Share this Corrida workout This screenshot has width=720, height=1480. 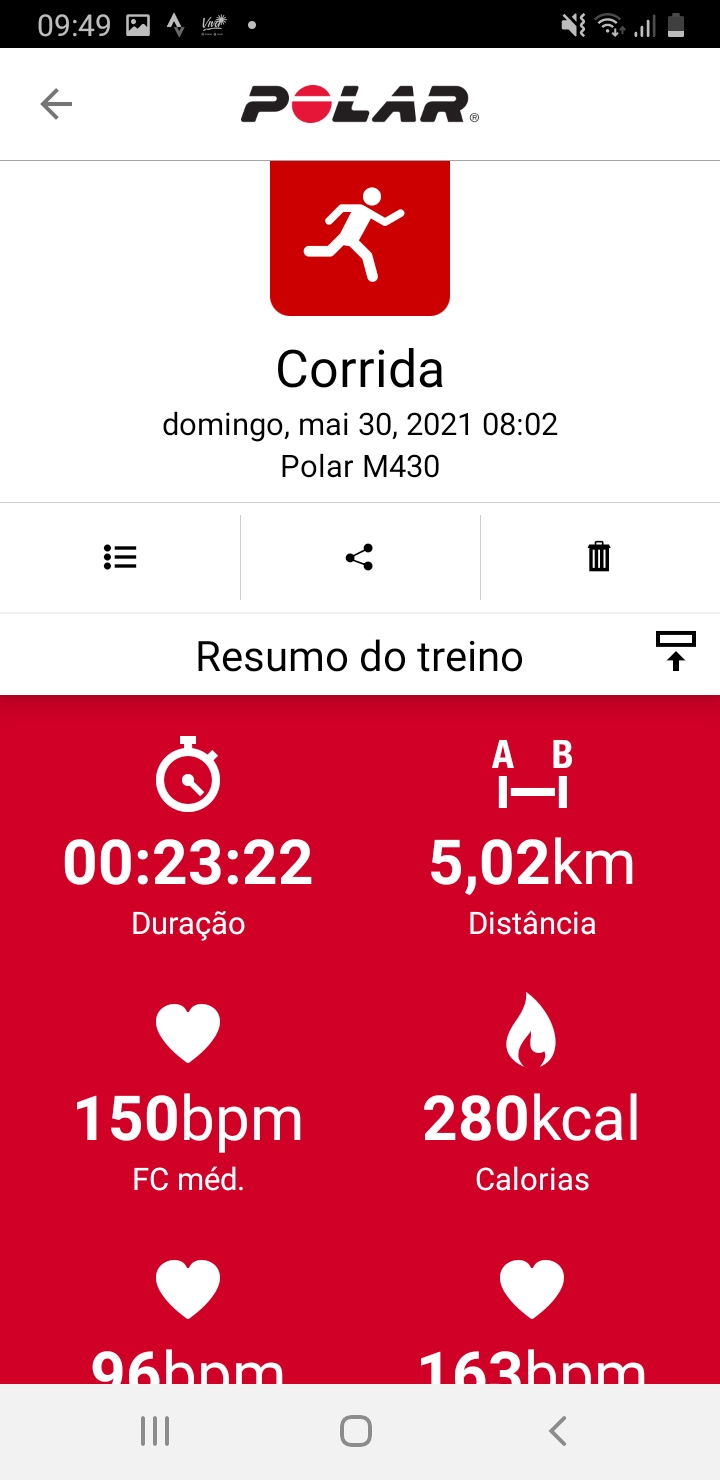[359, 557]
